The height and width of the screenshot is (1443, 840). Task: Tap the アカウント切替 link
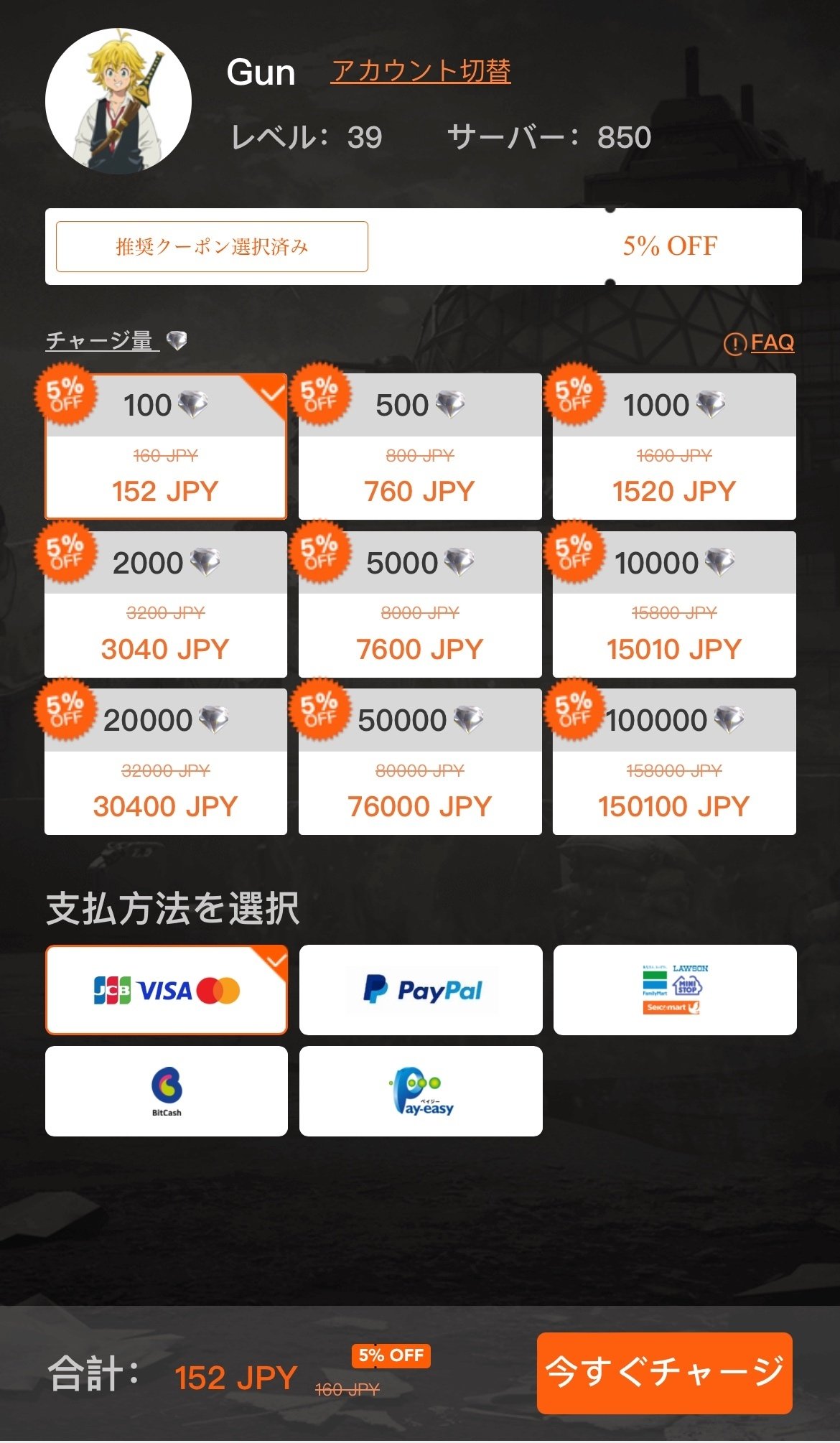pos(421,72)
